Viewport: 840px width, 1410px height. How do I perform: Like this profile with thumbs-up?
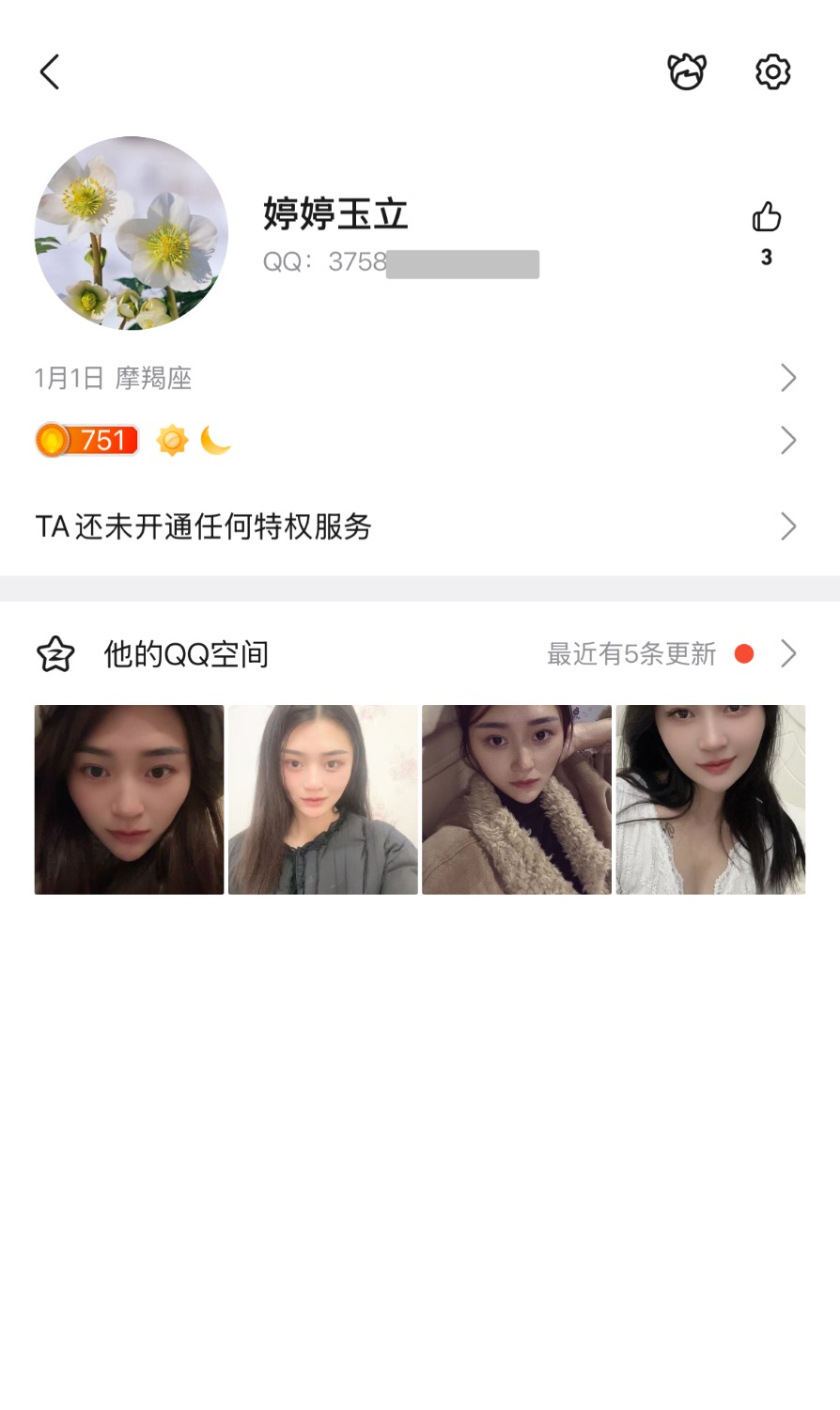pyautogui.click(x=767, y=218)
